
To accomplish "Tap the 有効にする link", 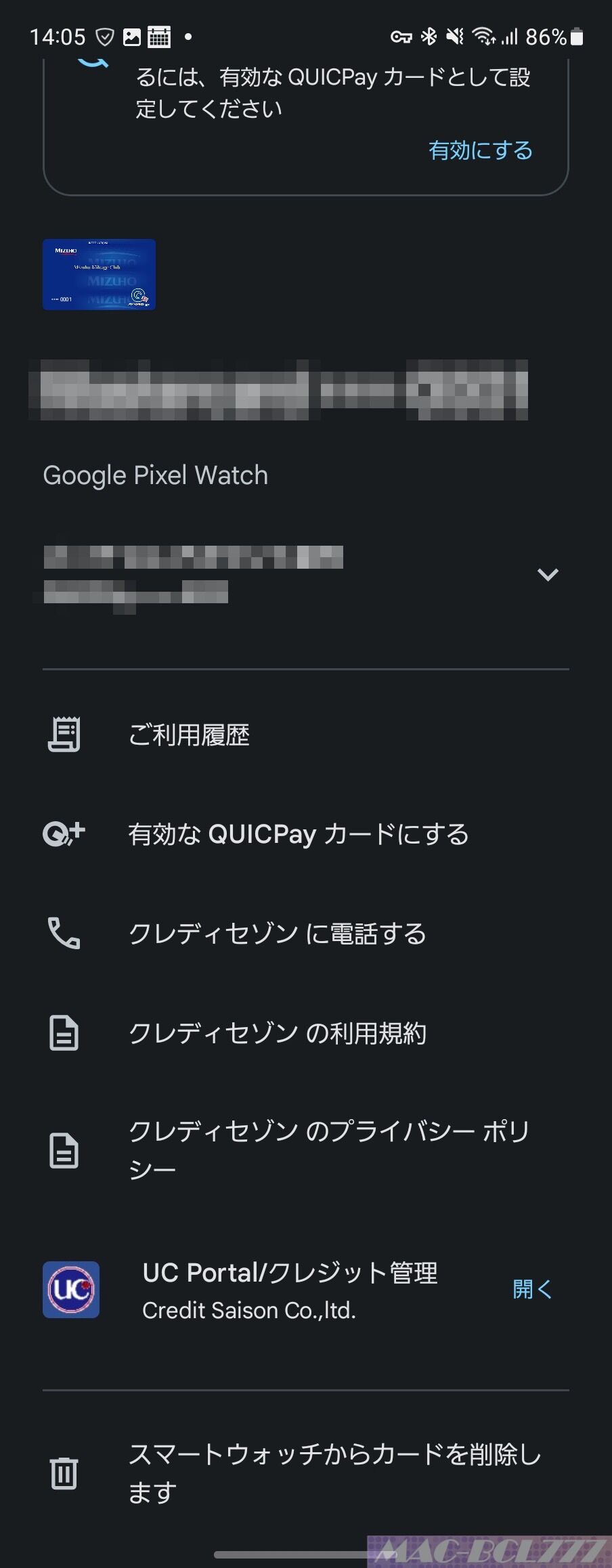I will [480, 150].
